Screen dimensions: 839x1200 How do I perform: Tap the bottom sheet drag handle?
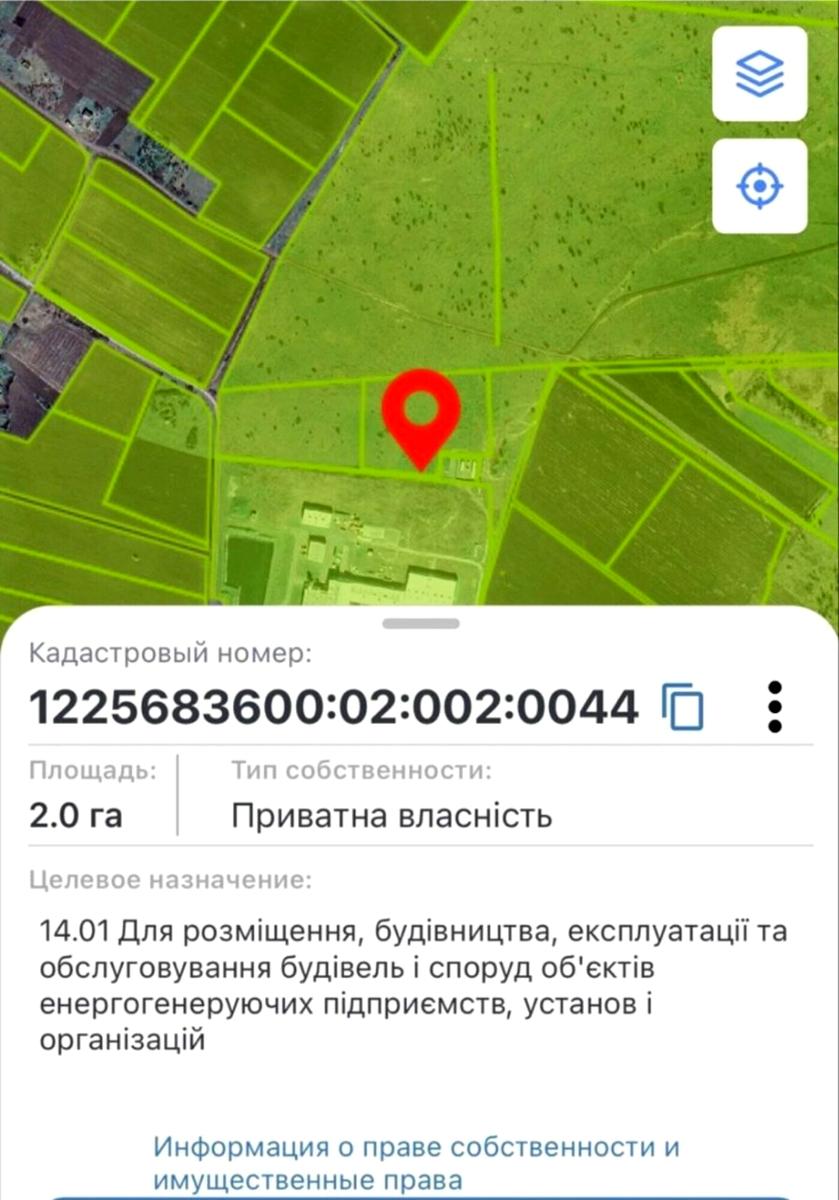pos(420,623)
